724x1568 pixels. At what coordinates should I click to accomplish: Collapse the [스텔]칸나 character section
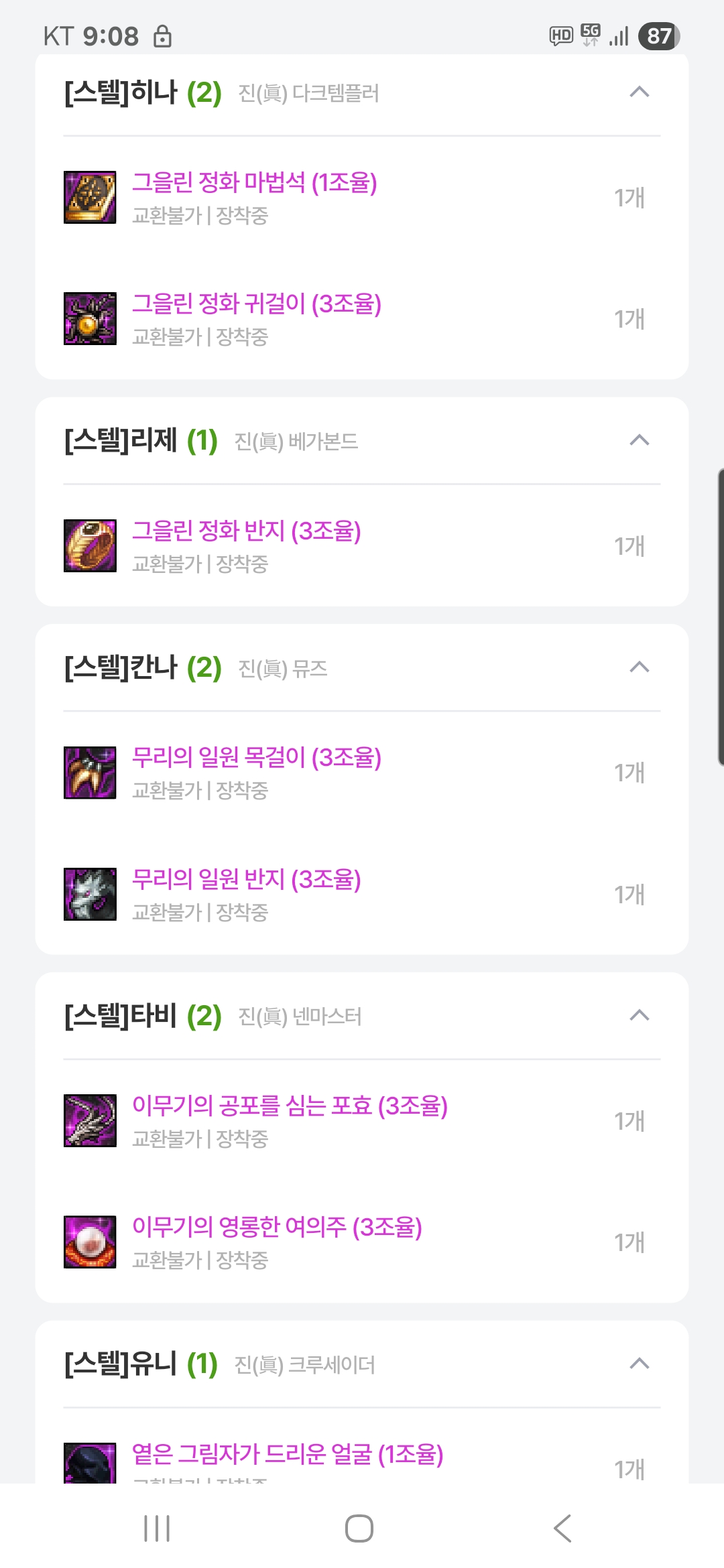coord(640,667)
